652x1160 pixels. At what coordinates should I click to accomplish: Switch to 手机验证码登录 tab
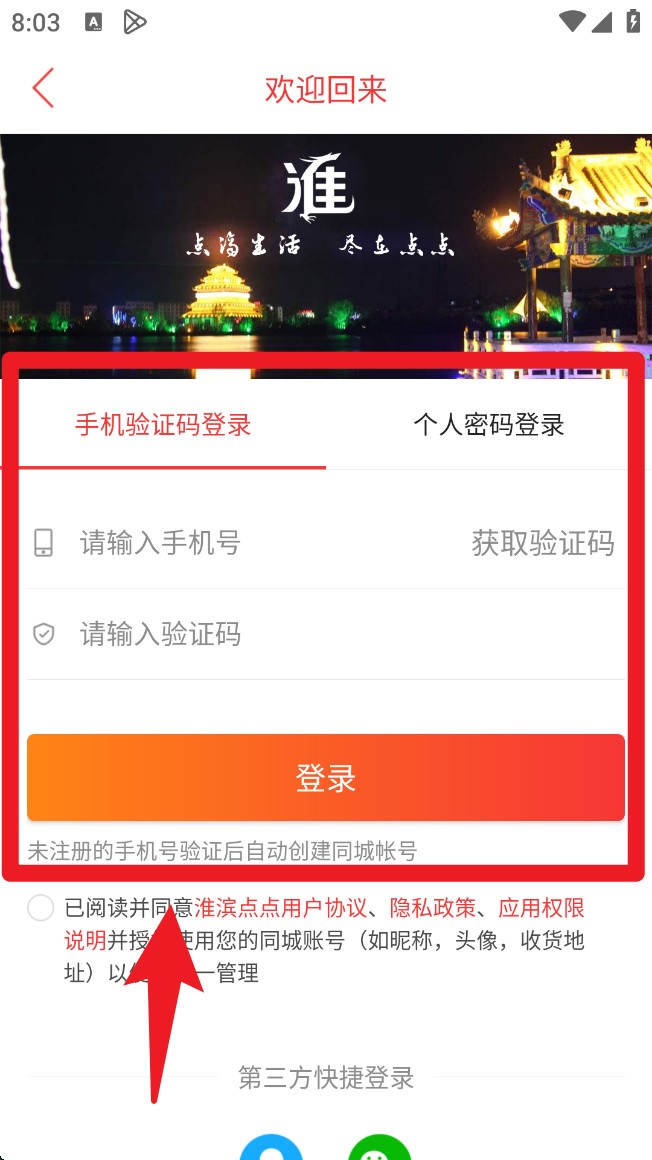tap(163, 425)
